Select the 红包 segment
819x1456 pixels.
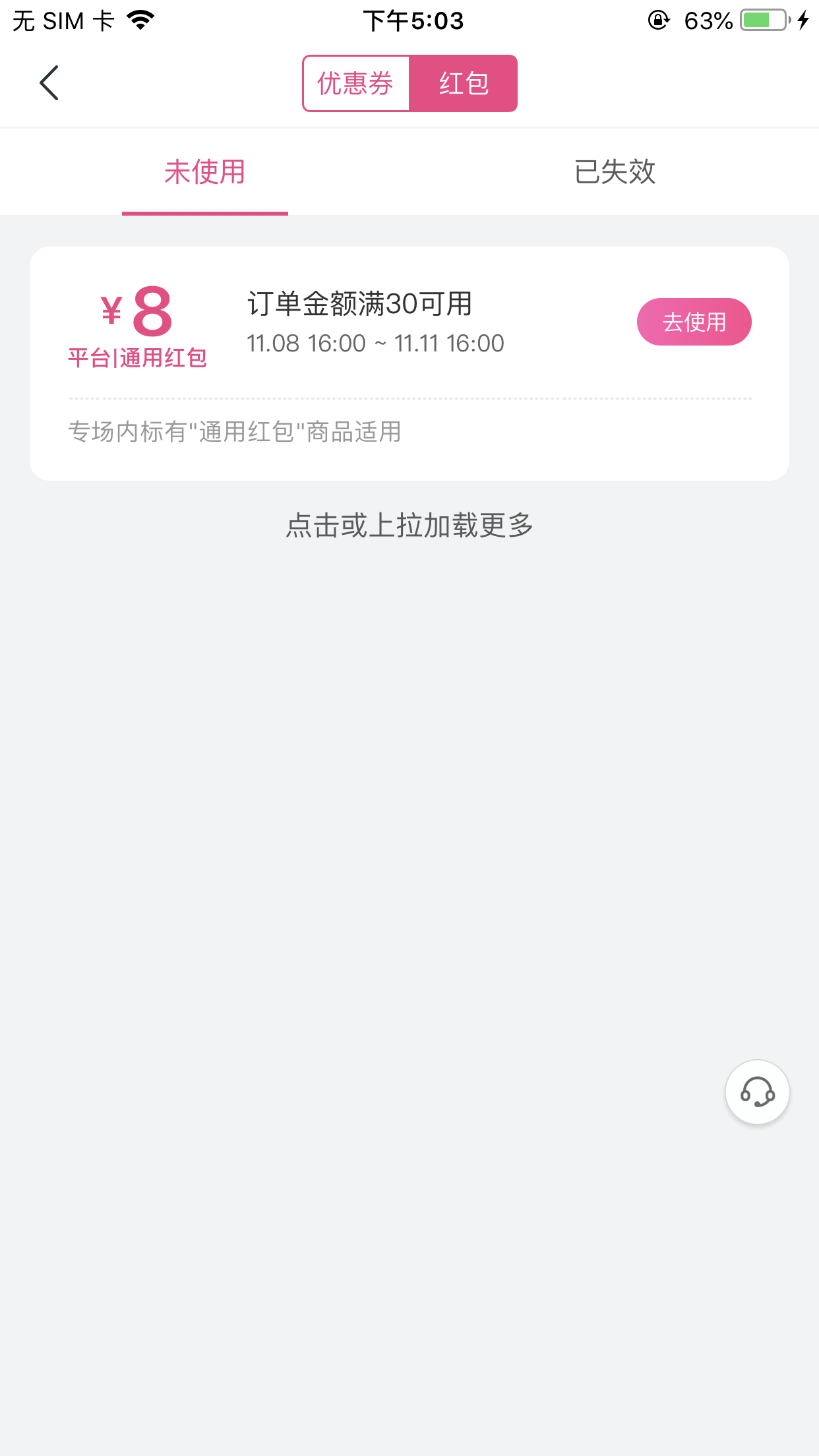click(x=464, y=84)
